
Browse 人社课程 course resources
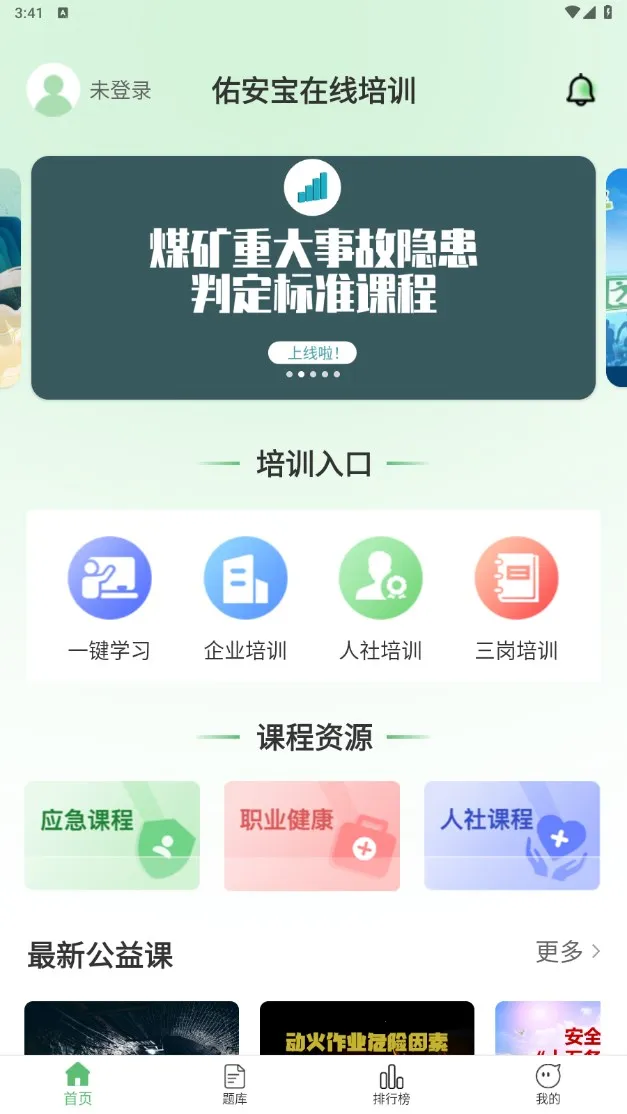[512, 835]
